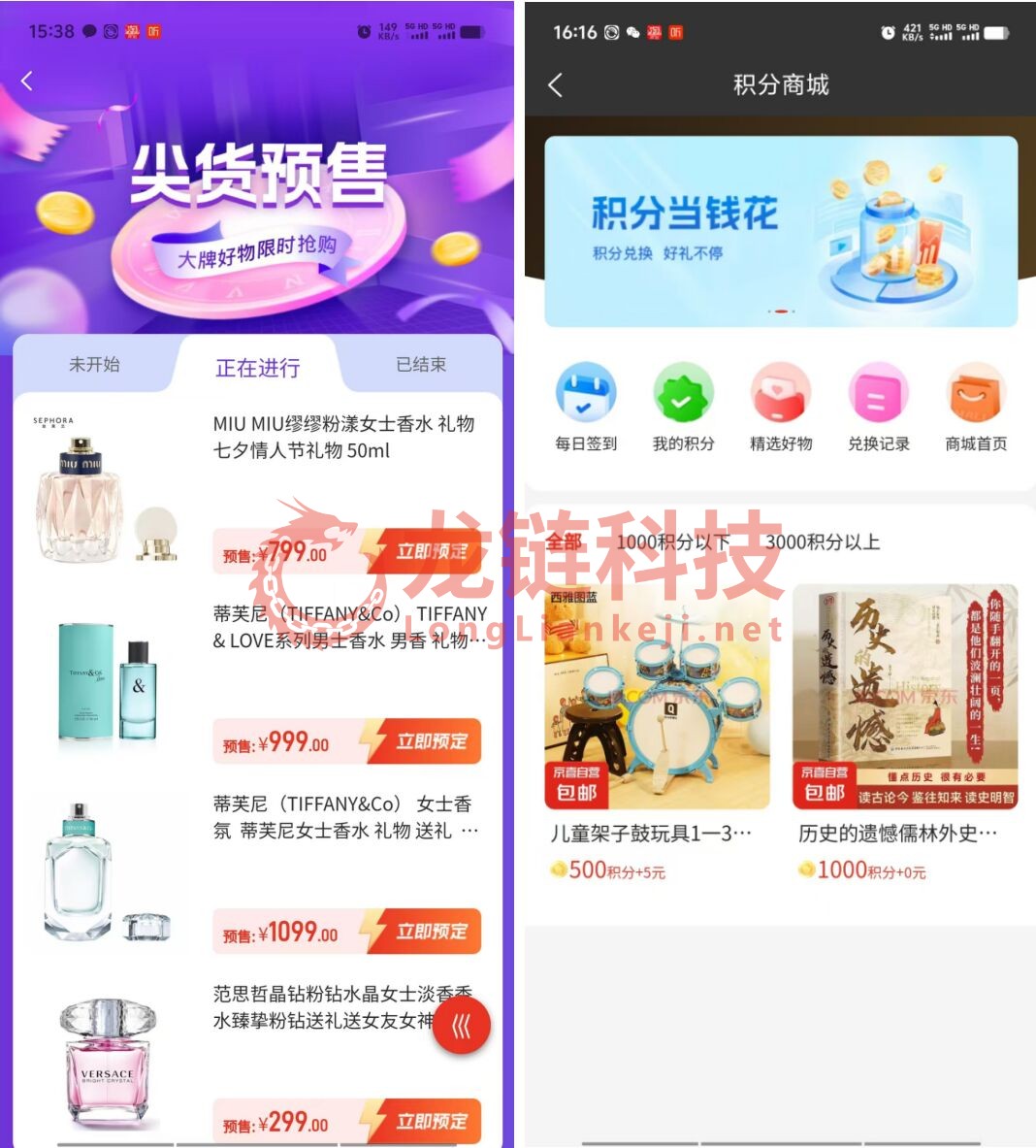Tap the red floating arrow button
Screen dimensions: 1036x1148
[x=461, y=1026]
